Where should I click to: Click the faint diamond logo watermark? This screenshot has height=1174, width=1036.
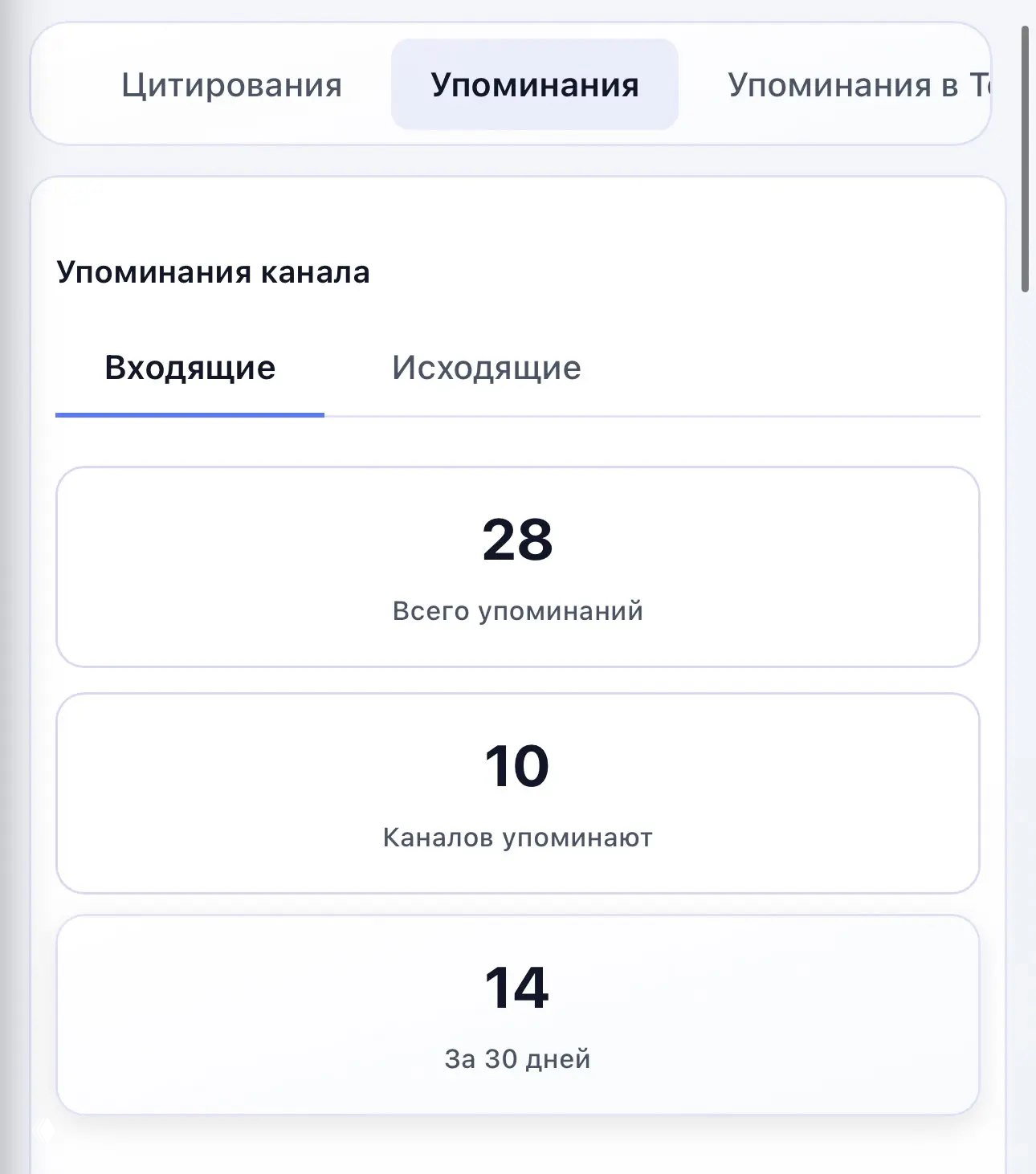coord(43,1129)
